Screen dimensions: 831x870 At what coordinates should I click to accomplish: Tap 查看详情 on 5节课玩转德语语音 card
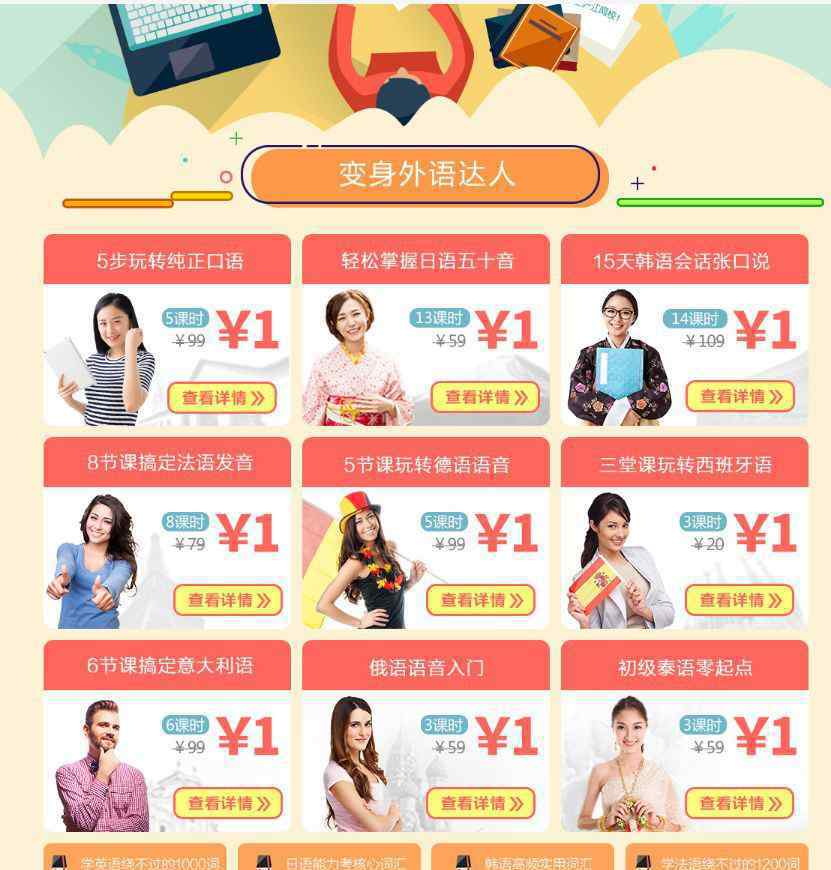click(481, 600)
